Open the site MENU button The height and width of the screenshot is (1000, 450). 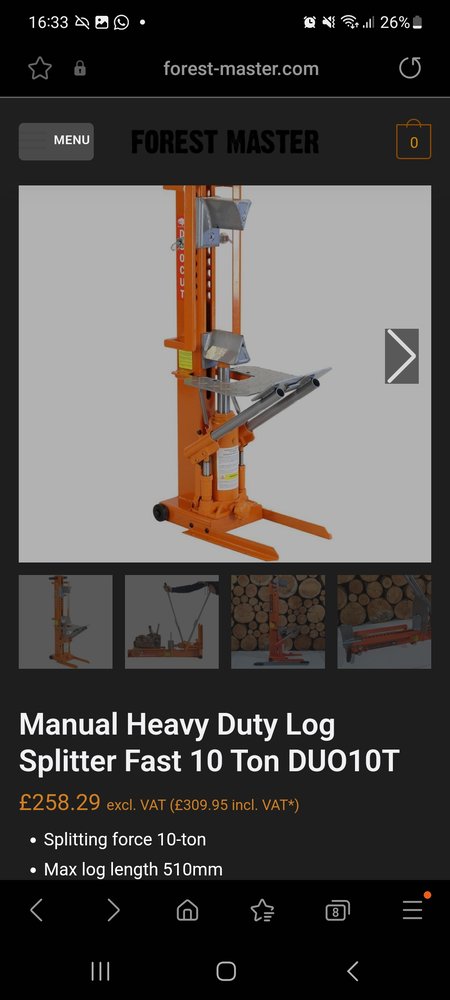[56, 141]
